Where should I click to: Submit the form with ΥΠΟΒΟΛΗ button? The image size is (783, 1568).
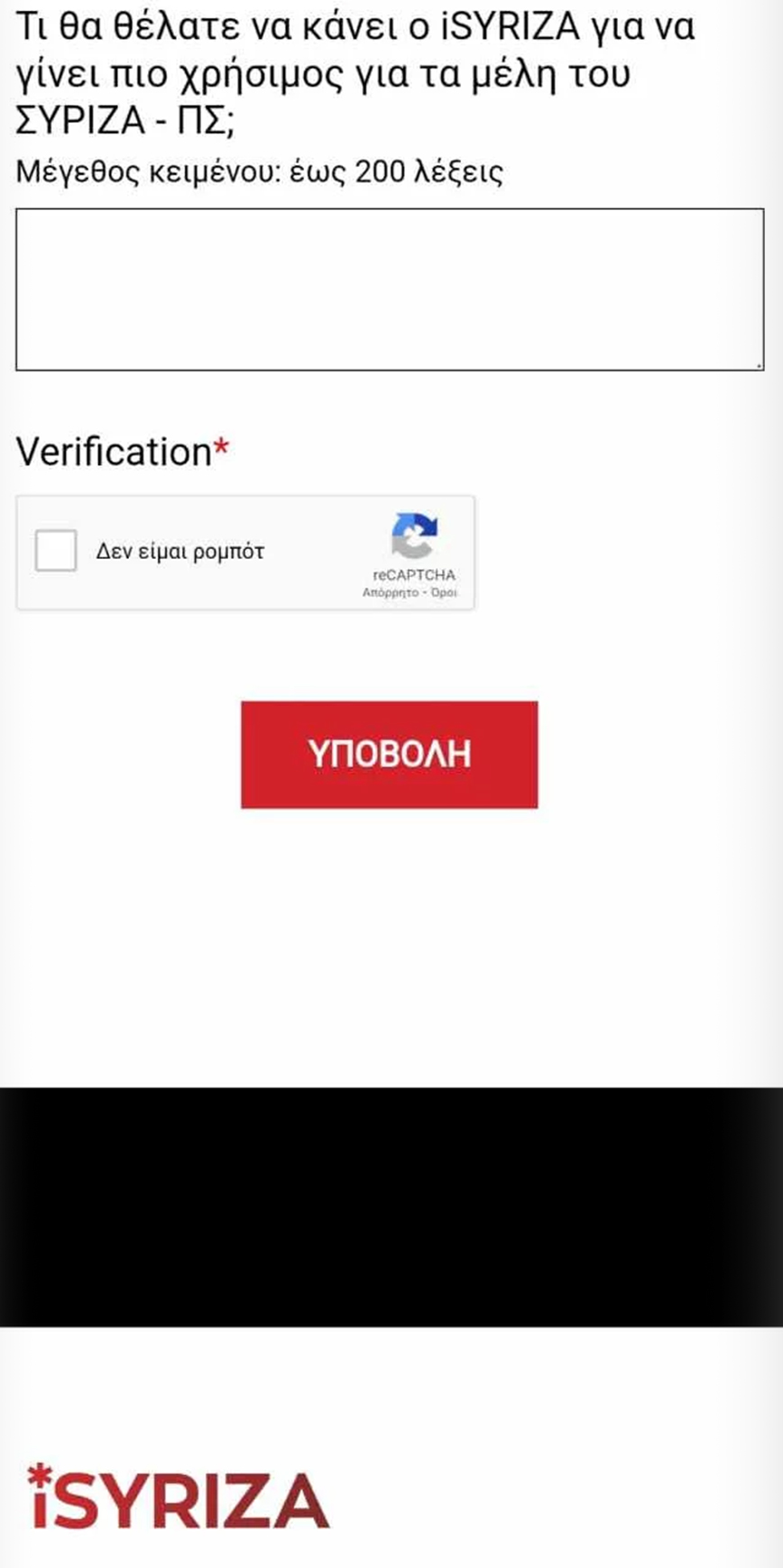(x=389, y=755)
